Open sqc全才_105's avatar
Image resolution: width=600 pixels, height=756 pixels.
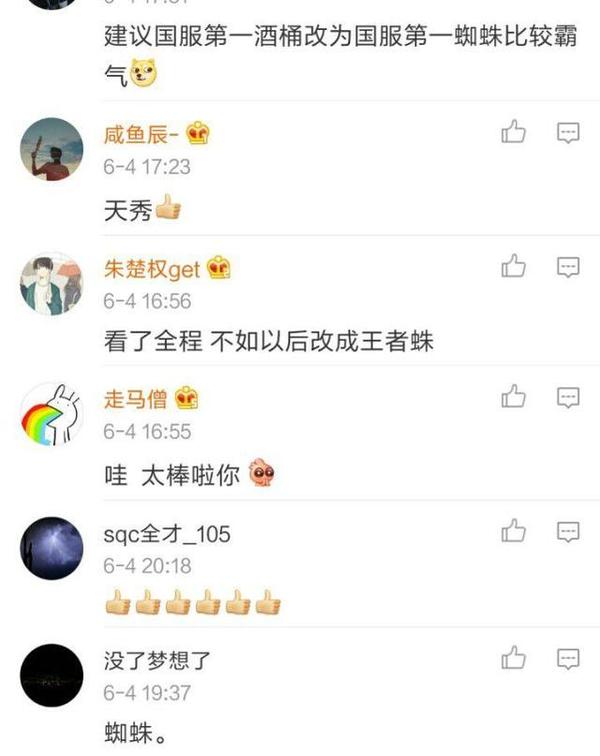click(x=51, y=547)
